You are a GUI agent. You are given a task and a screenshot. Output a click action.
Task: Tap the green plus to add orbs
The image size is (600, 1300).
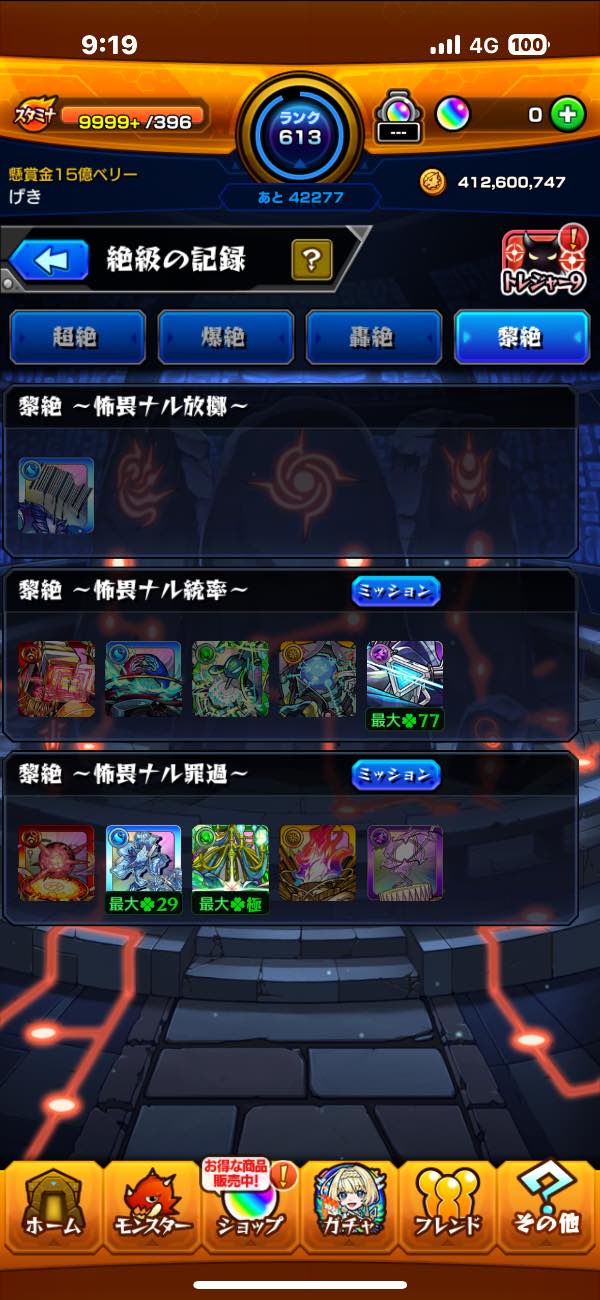coord(567,115)
